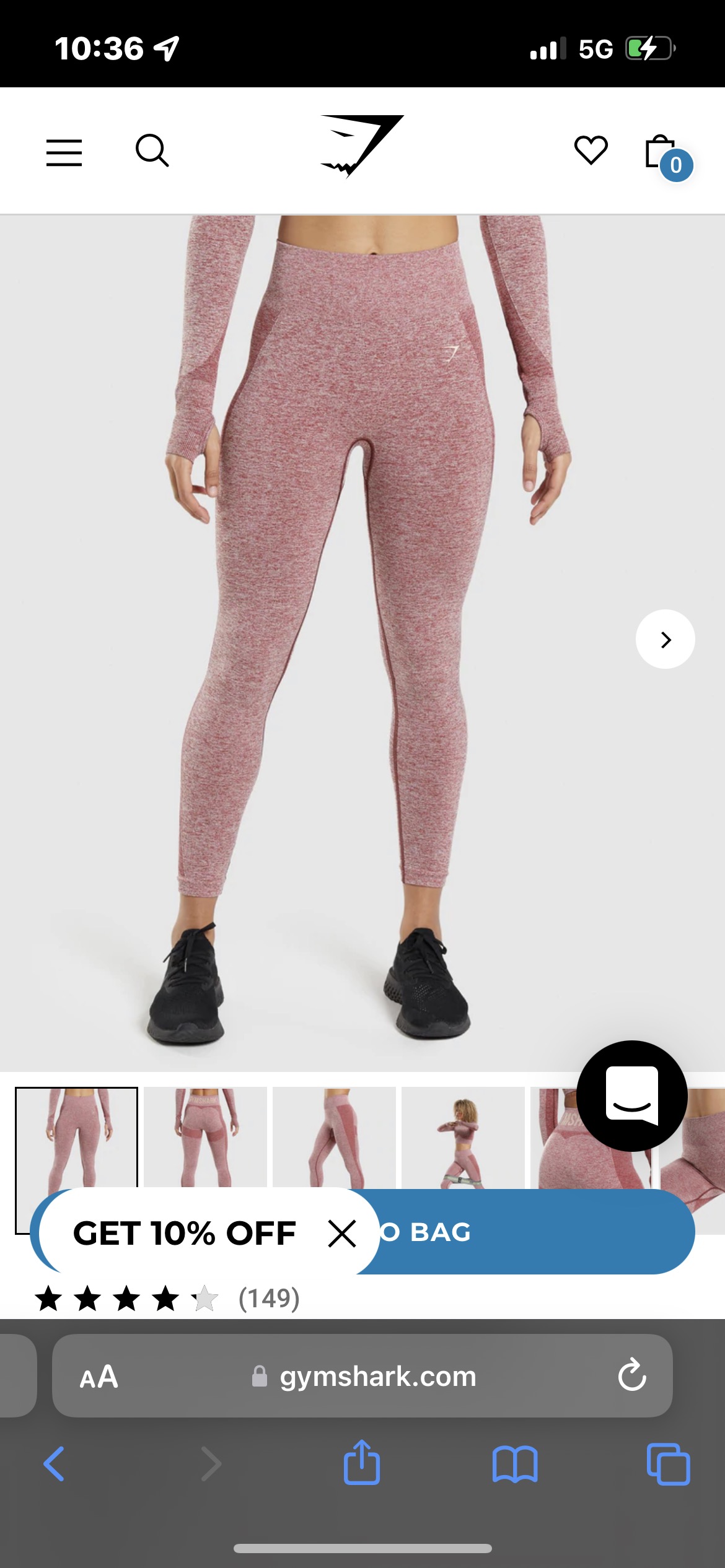Image resolution: width=725 pixels, height=1568 pixels.
Task: Show next product image with arrow
Action: [x=665, y=639]
